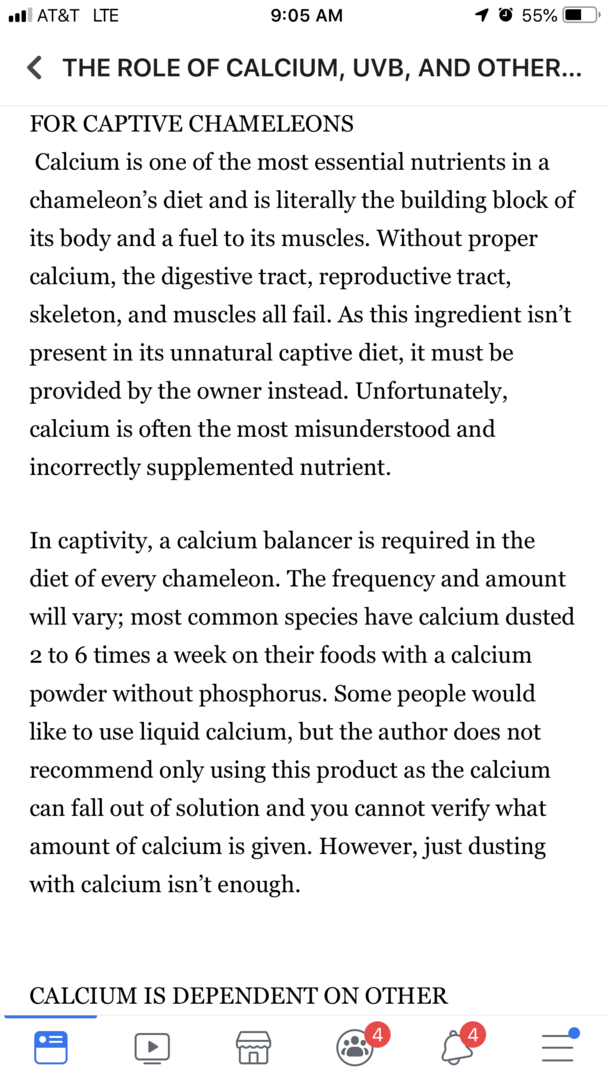Open the Marketplace tab
The width and height of the screenshot is (608, 1080).
(x=254, y=1046)
